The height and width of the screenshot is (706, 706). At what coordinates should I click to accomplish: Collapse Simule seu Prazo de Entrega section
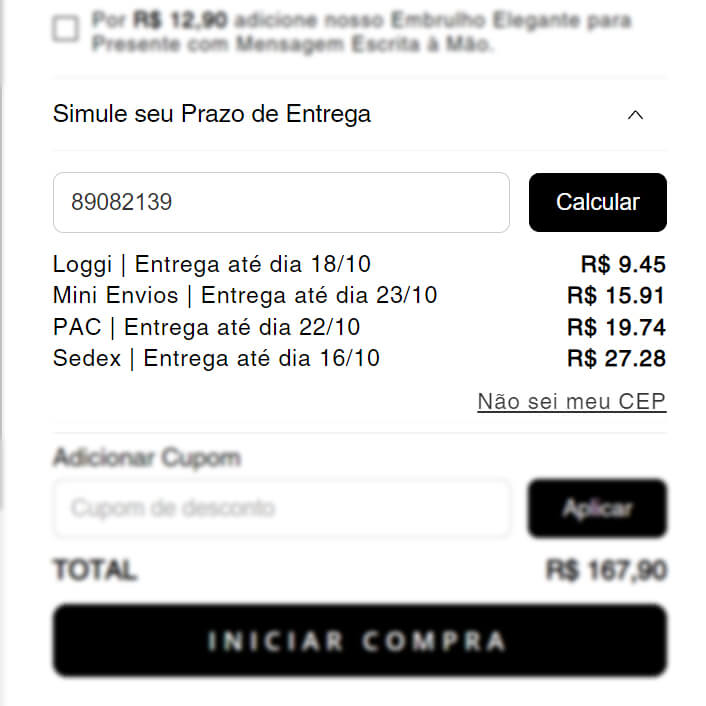pyautogui.click(x=634, y=115)
